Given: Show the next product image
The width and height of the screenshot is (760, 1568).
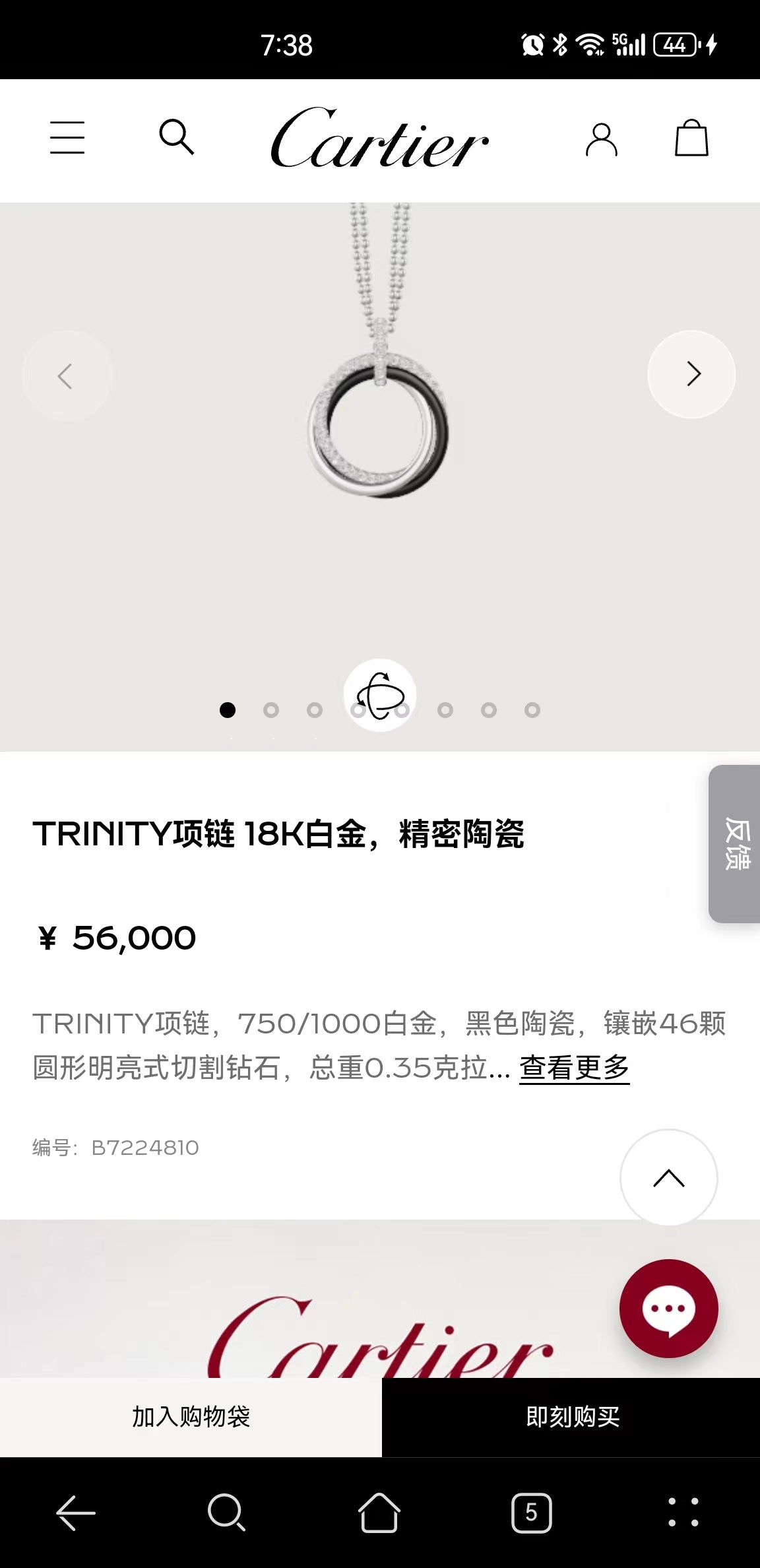Looking at the screenshot, I should [692, 374].
